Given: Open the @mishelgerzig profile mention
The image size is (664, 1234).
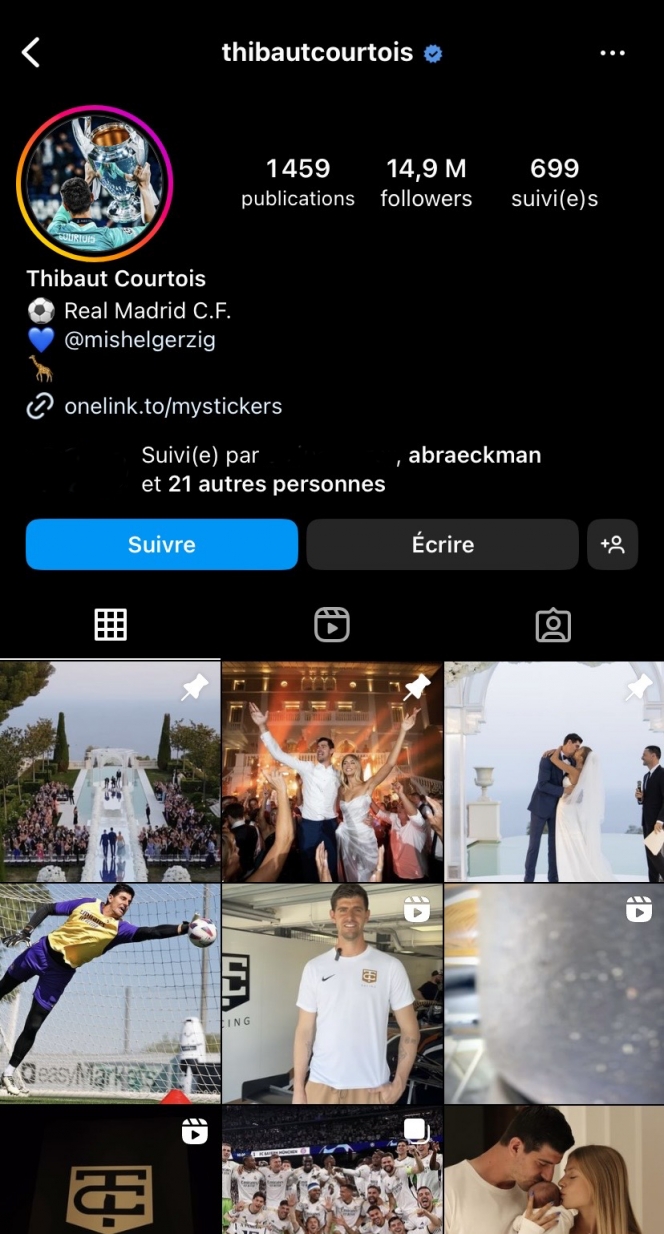Looking at the screenshot, I should pyautogui.click(x=140, y=340).
